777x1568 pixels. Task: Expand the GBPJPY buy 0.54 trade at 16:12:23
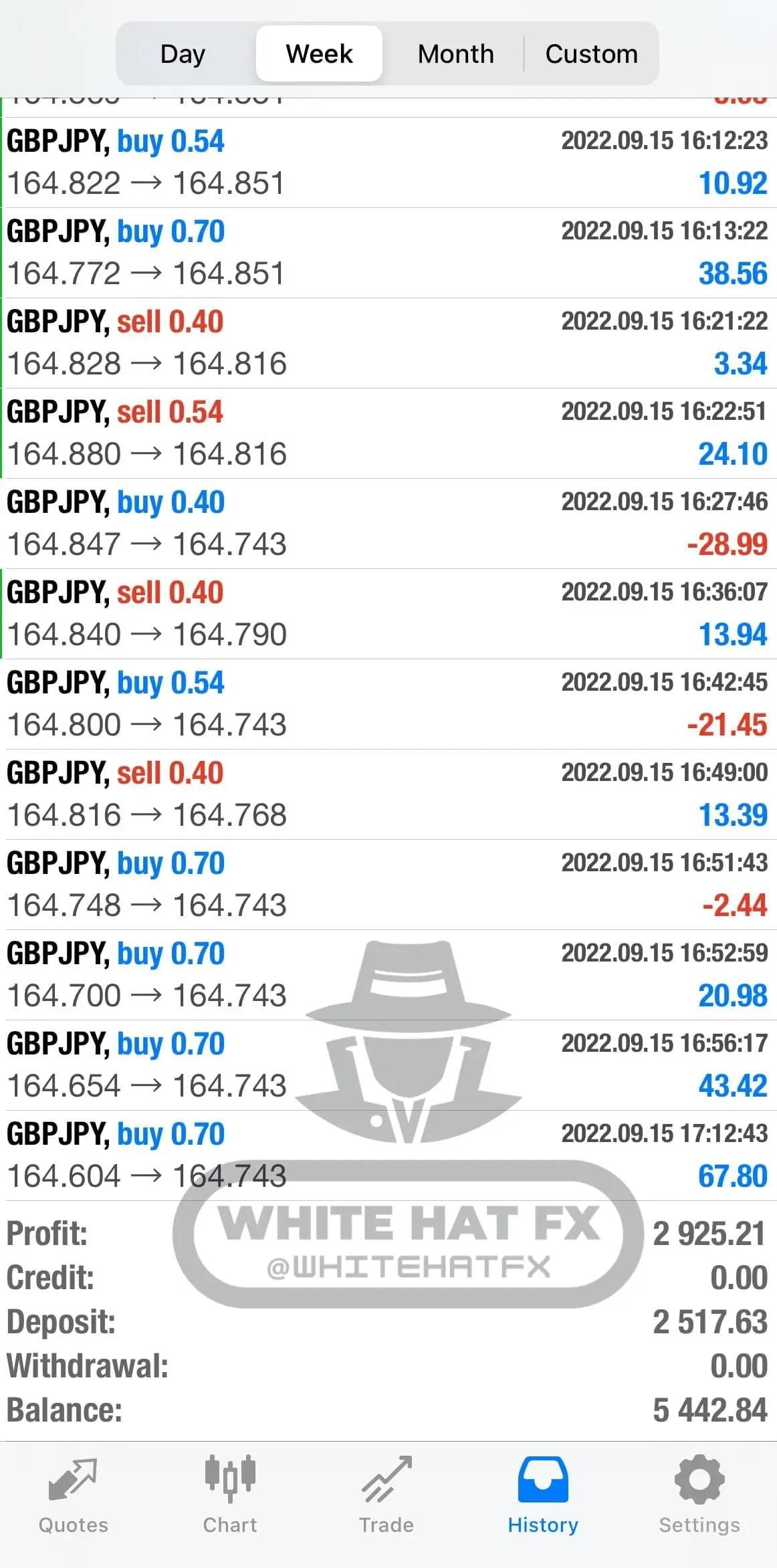click(388, 162)
